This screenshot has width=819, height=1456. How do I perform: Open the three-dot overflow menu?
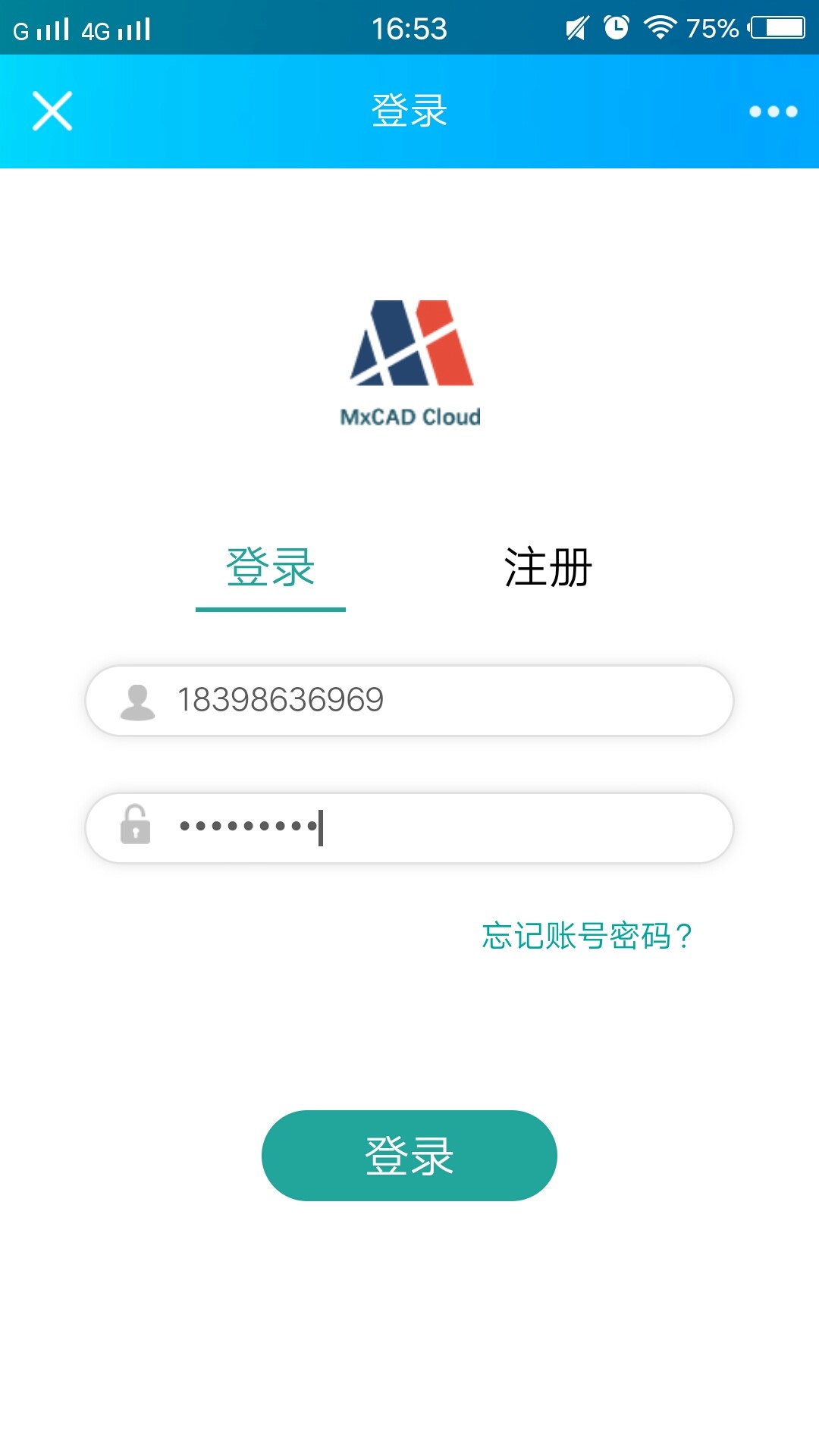tap(773, 111)
